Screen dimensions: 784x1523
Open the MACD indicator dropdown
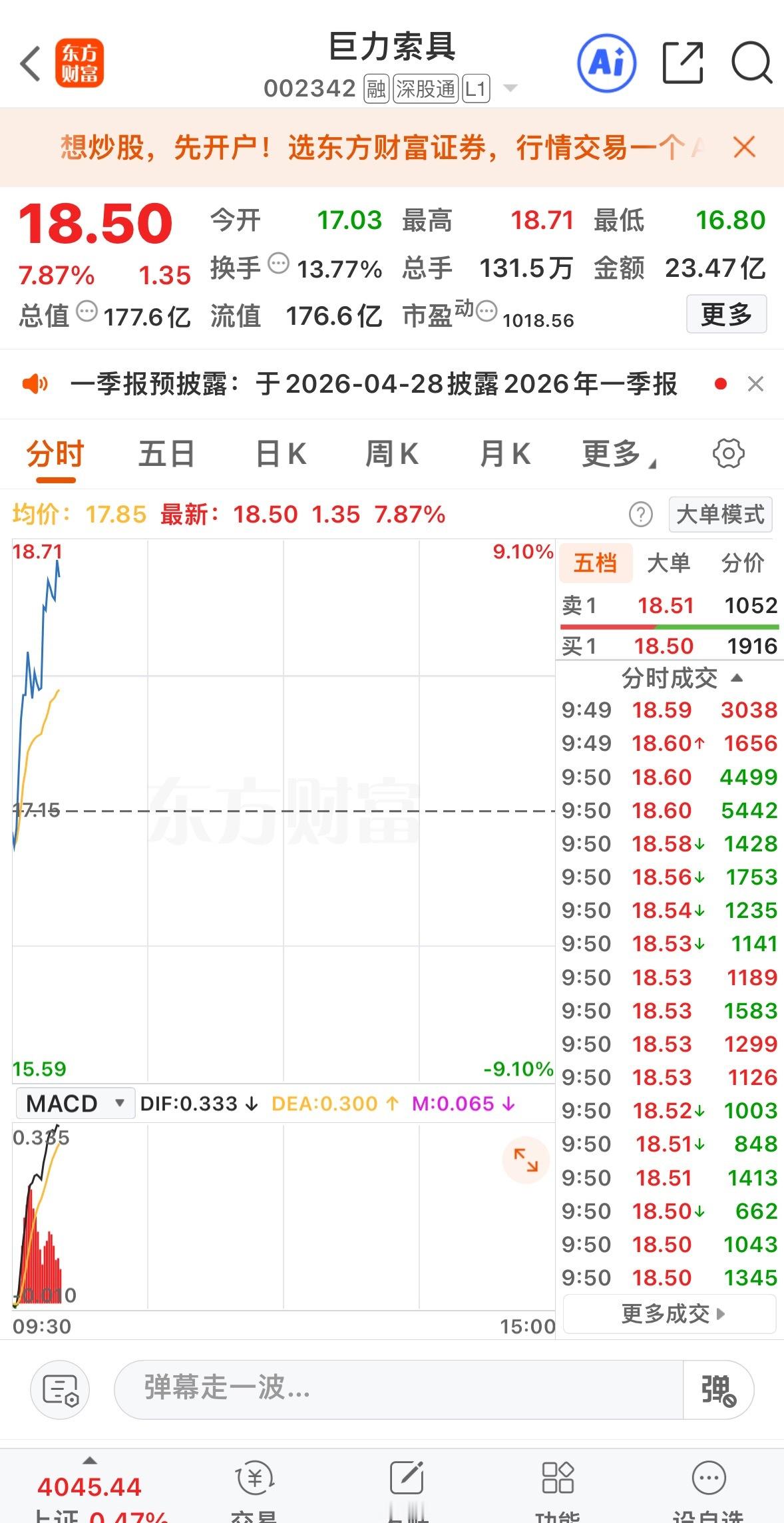click(x=75, y=1103)
